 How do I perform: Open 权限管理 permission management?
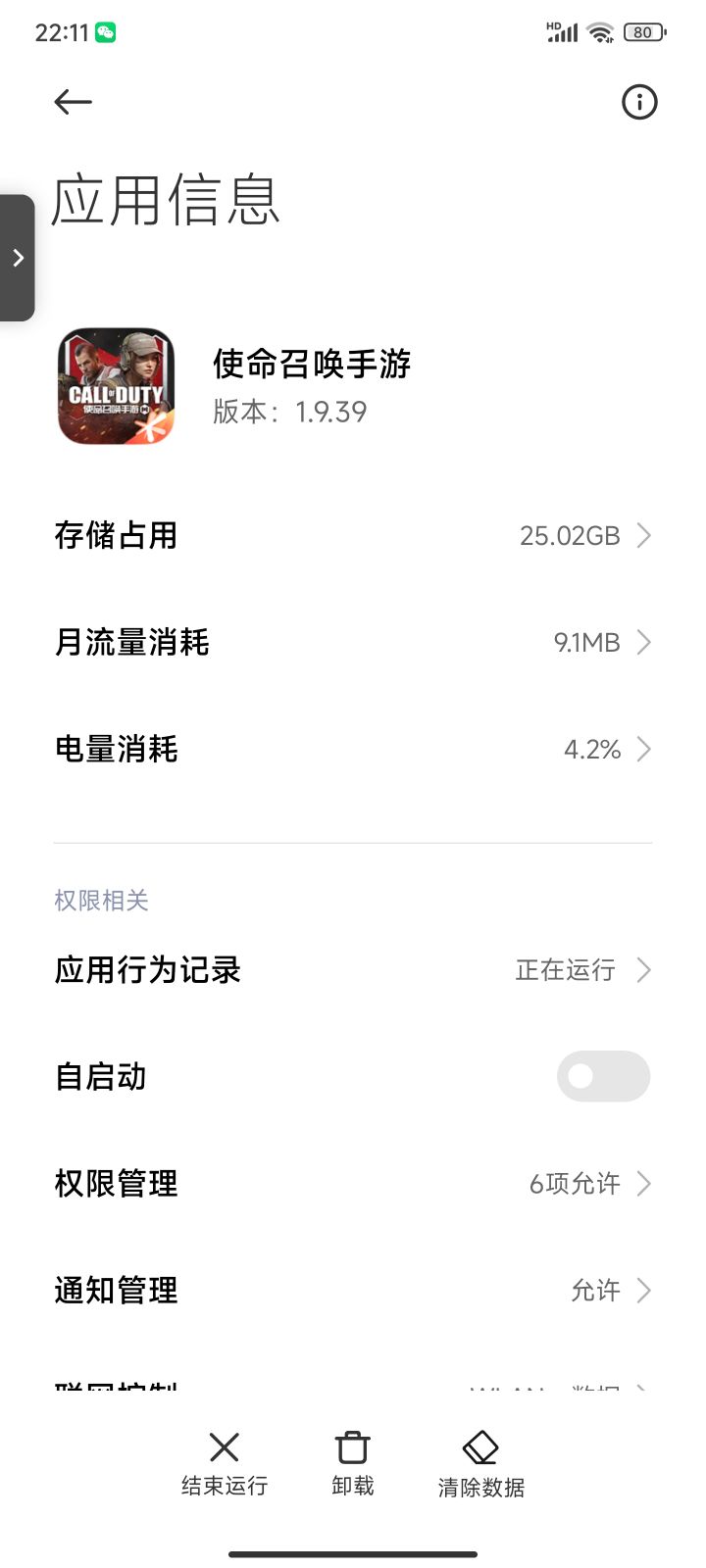353,1184
